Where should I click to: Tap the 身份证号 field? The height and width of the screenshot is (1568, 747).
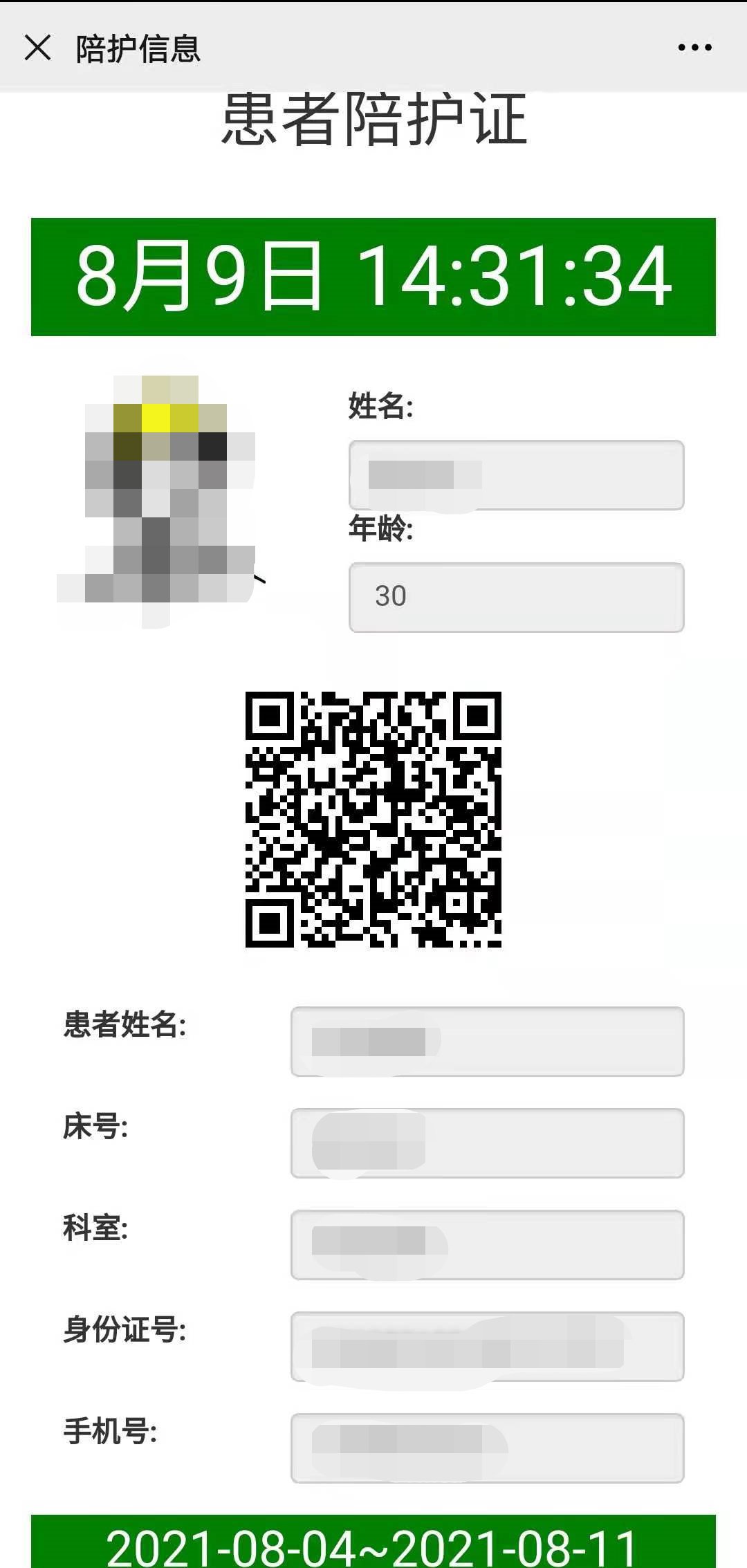pyautogui.click(x=487, y=1347)
